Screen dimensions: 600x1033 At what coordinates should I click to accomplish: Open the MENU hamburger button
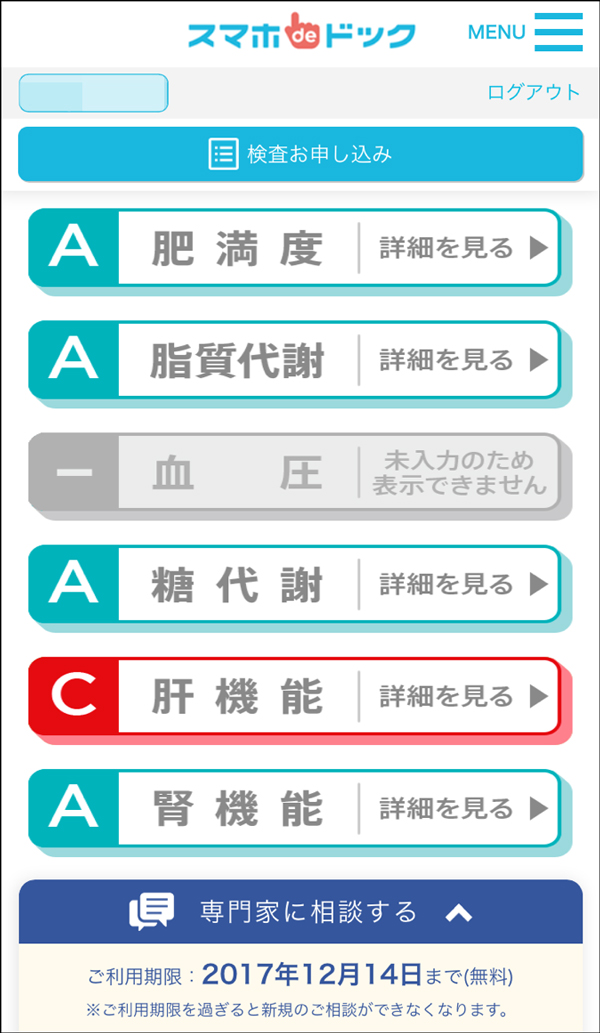[x=558, y=32]
